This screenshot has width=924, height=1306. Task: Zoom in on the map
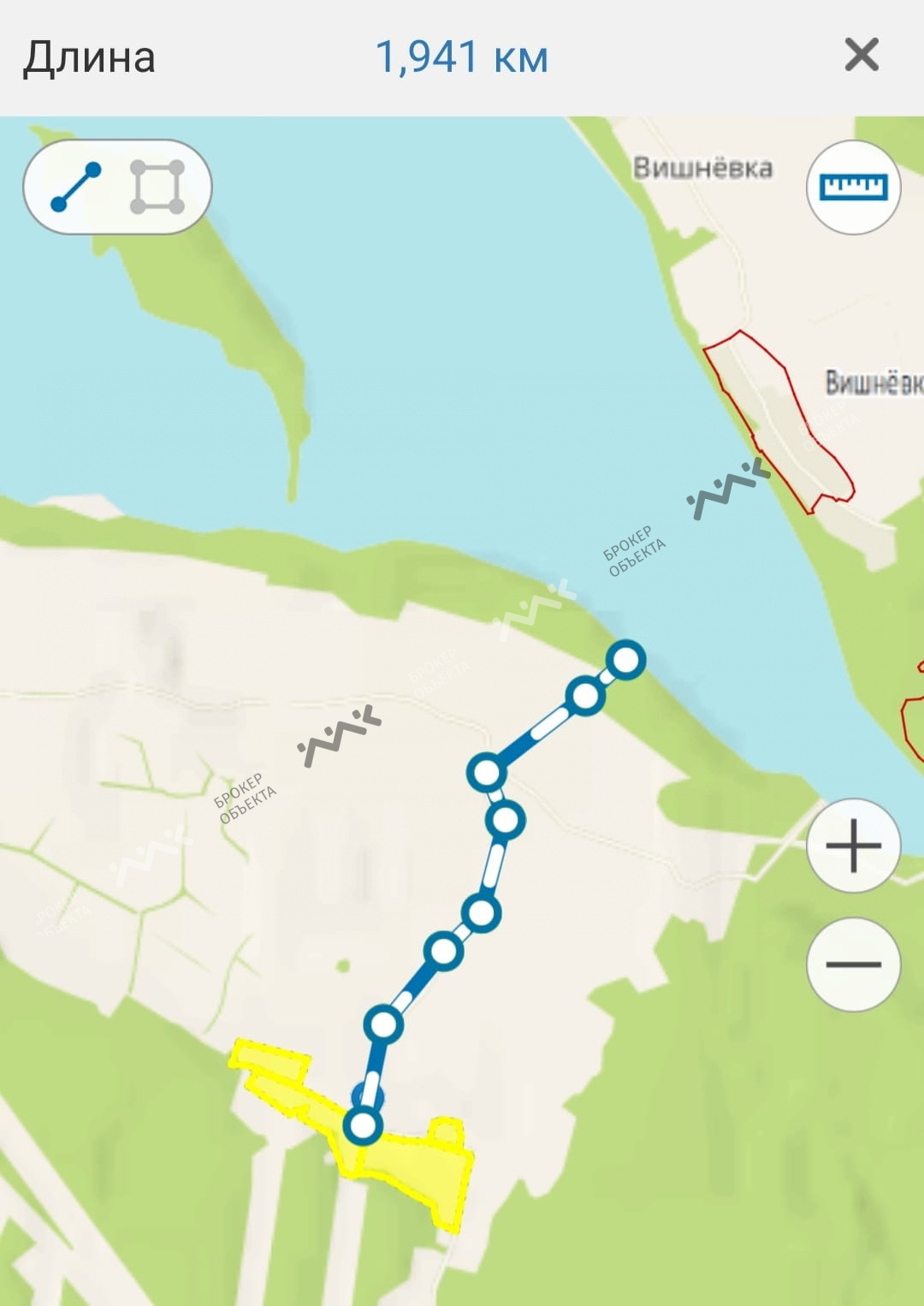pos(853,846)
